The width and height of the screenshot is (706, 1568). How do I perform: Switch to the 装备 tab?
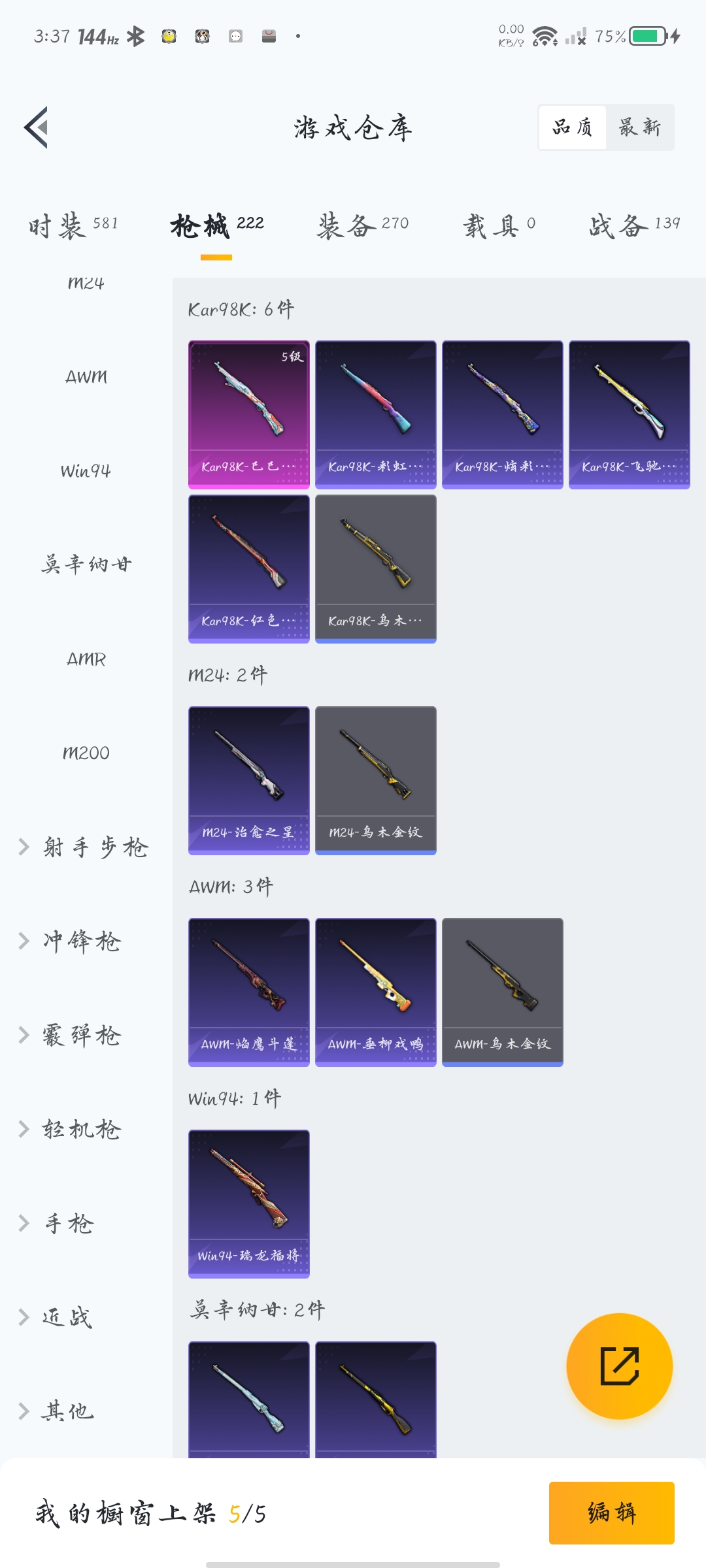point(363,225)
